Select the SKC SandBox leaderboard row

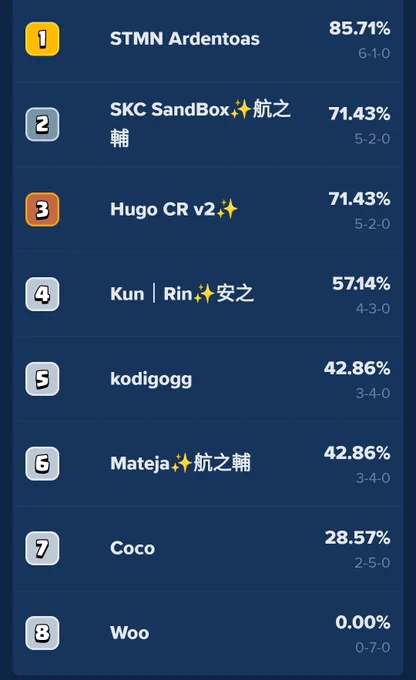(x=208, y=124)
